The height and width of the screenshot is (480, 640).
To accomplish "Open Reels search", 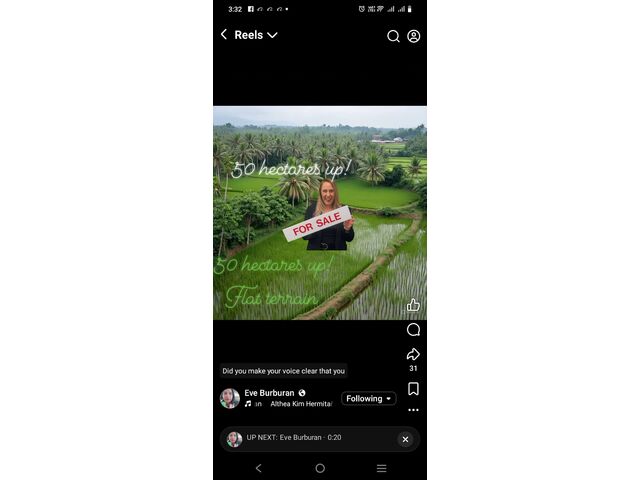I will (x=393, y=36).
